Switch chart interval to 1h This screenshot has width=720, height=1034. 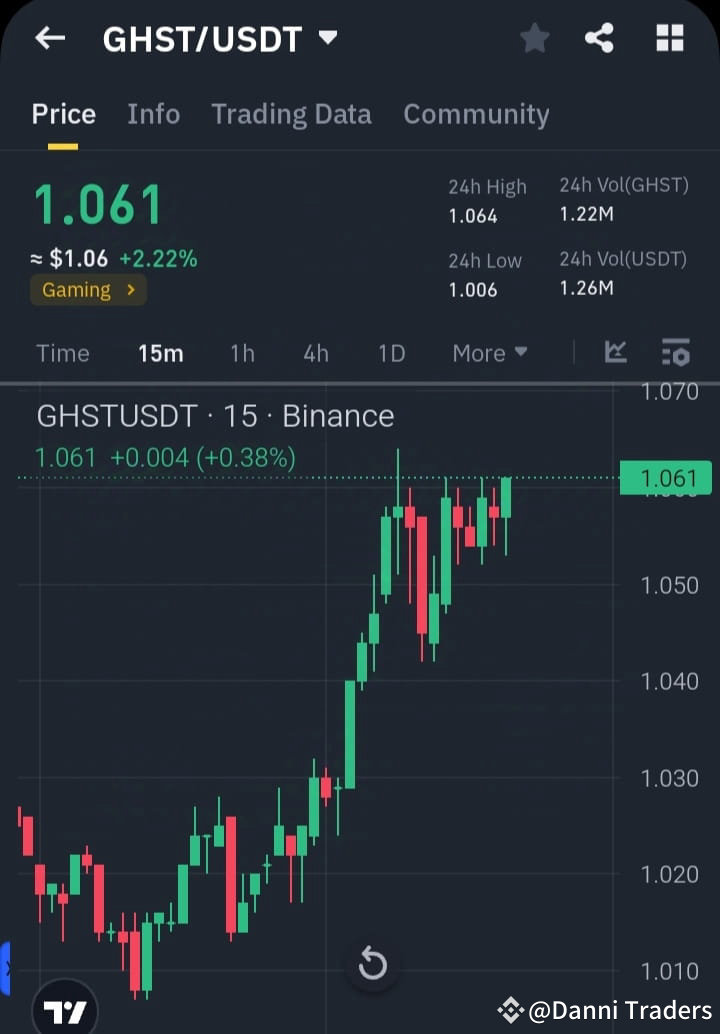(x=242, y=352)
